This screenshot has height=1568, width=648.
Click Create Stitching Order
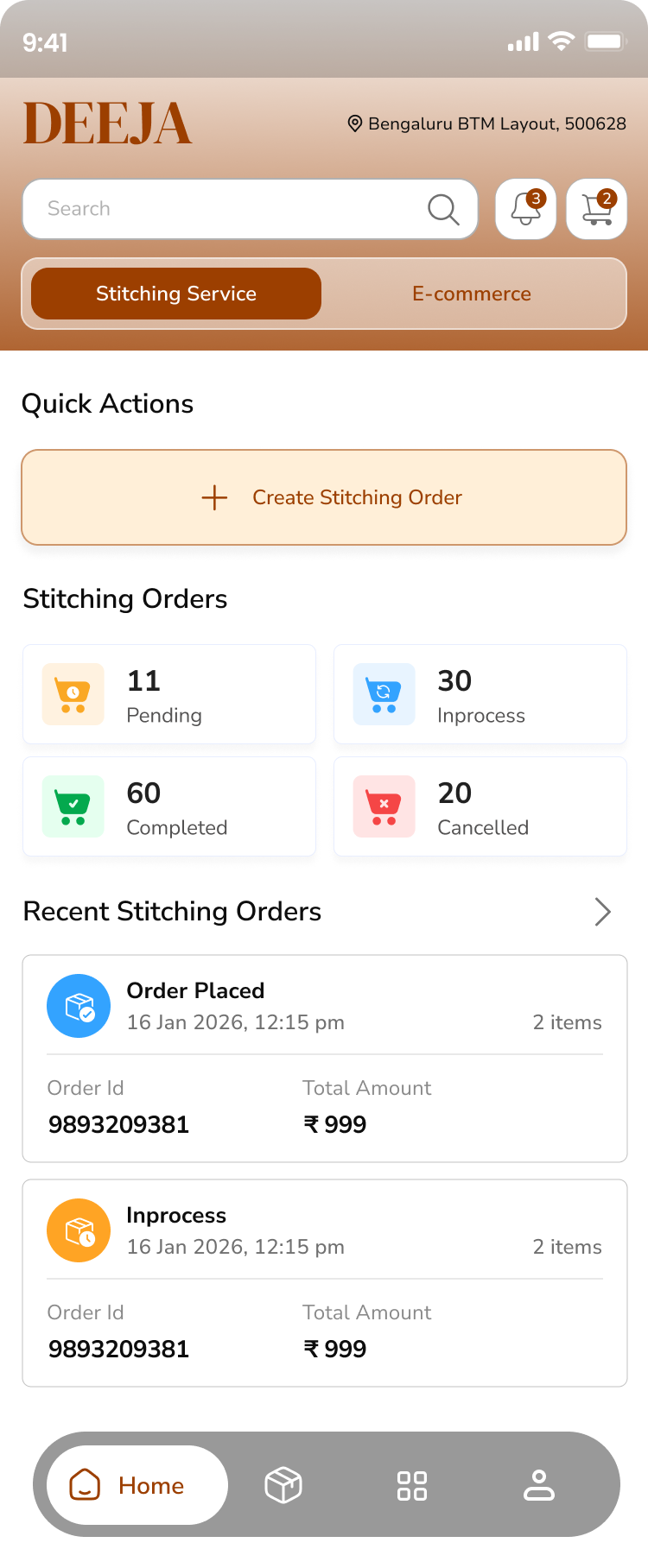(x=324, y=497)
